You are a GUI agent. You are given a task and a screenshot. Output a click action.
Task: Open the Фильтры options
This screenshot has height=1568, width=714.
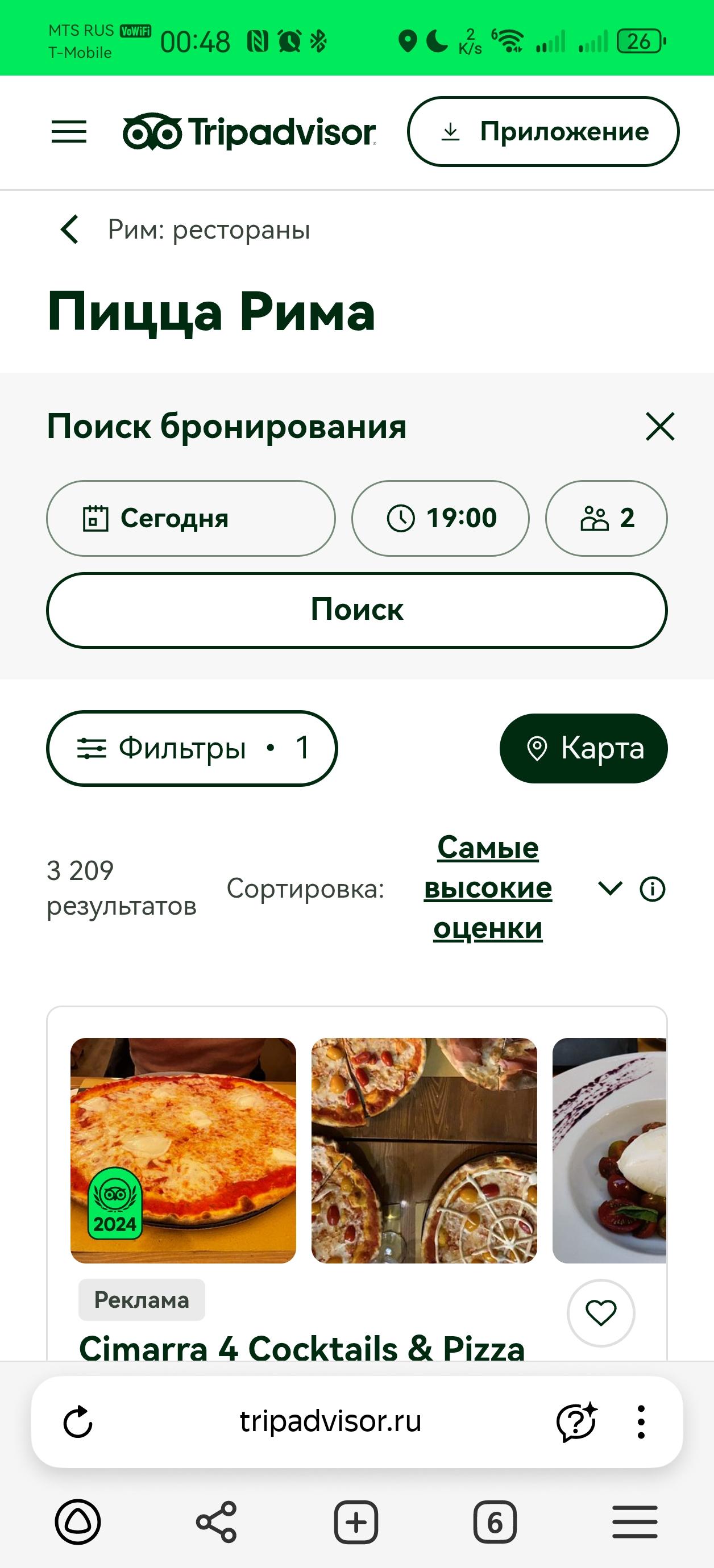coord(192,748)
